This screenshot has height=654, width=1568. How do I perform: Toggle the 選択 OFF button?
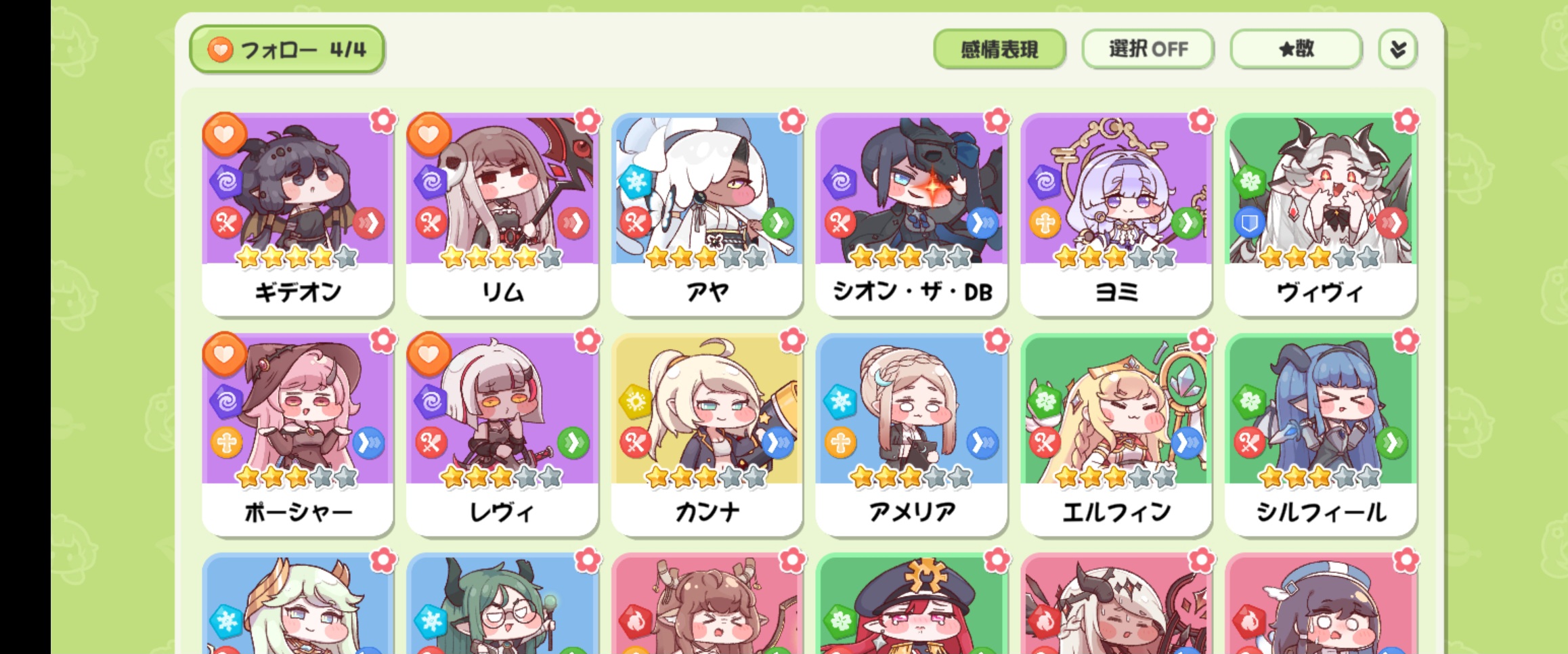[x=1148, y=49]
